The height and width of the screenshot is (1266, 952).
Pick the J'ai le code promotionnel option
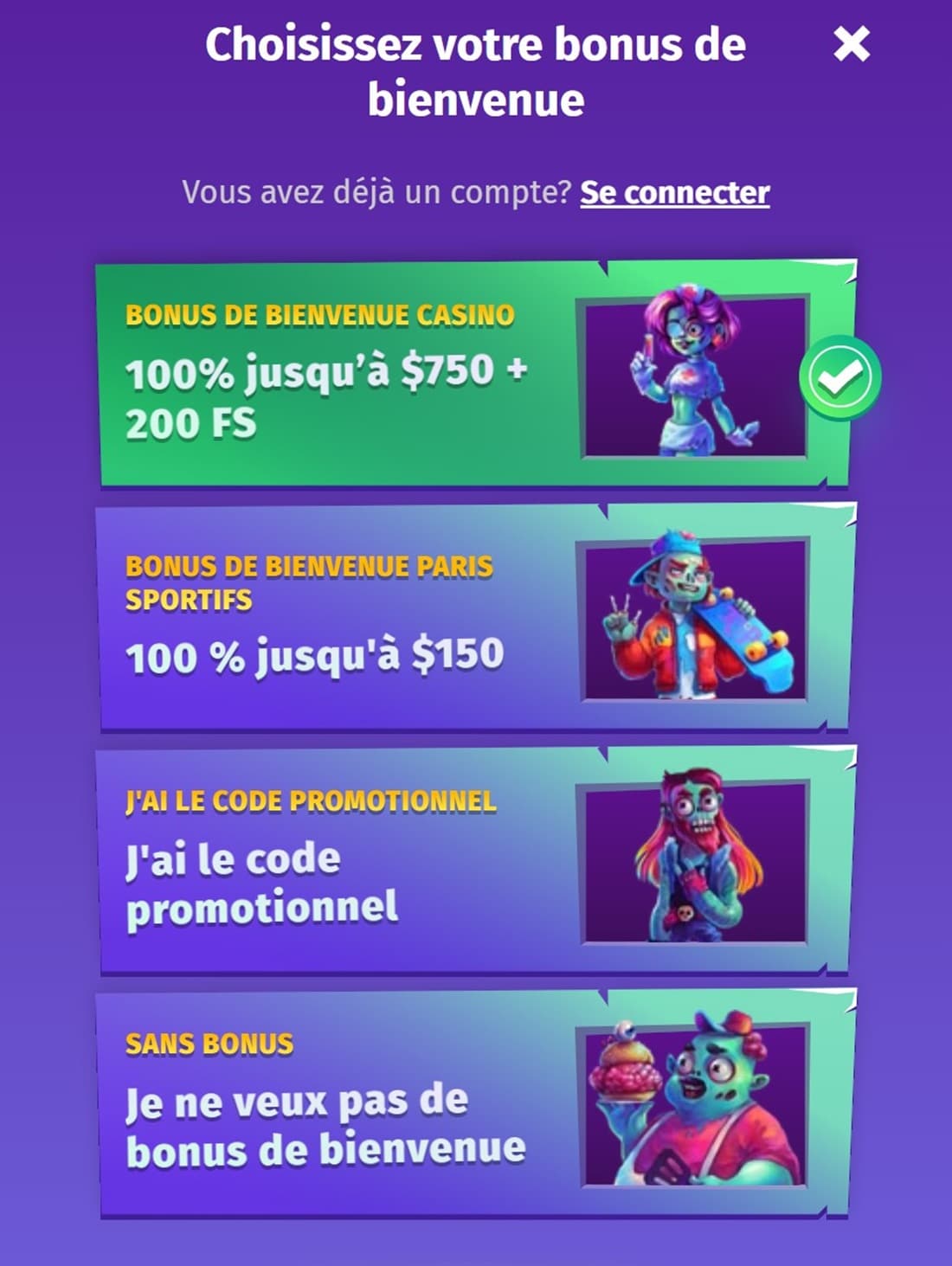point(474,860)
